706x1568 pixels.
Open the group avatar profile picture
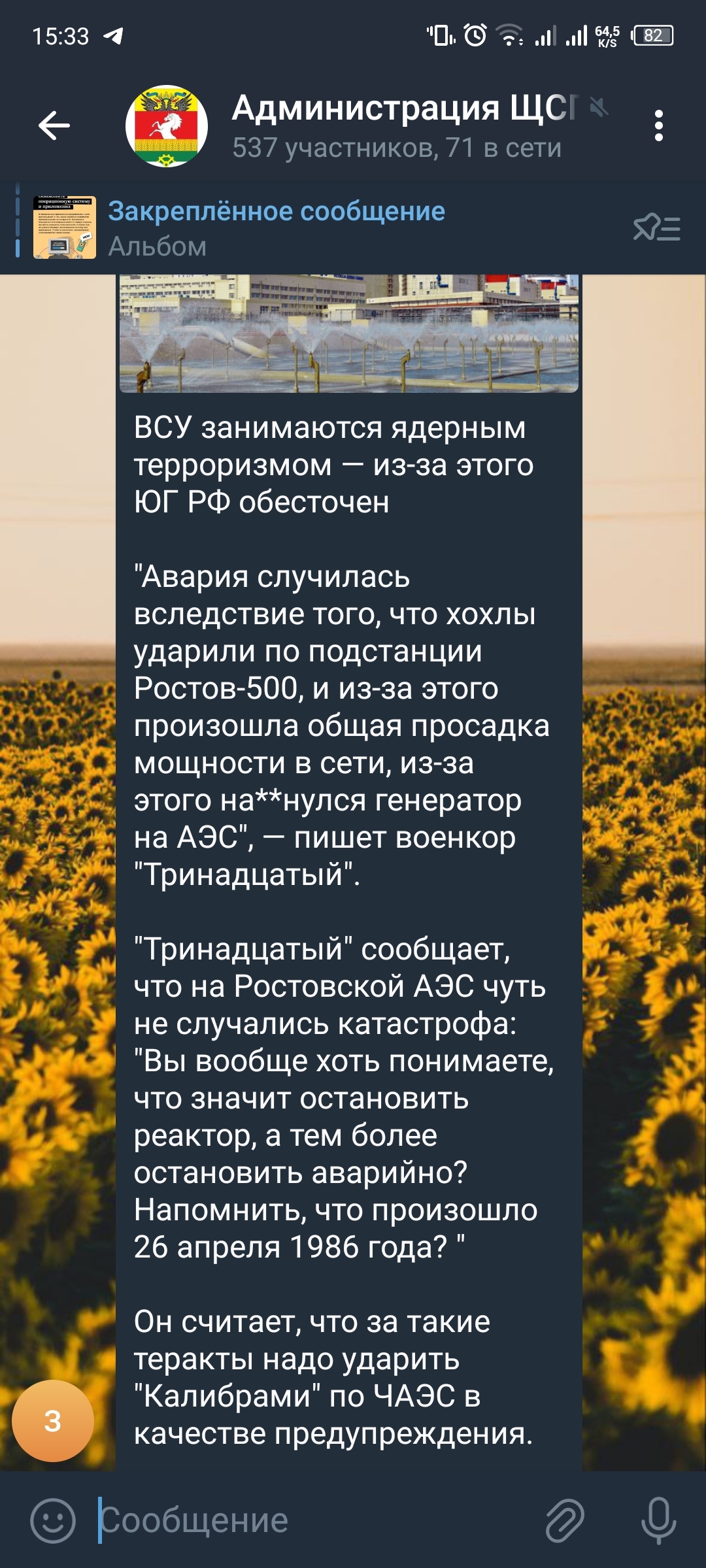tap(167, 126)
